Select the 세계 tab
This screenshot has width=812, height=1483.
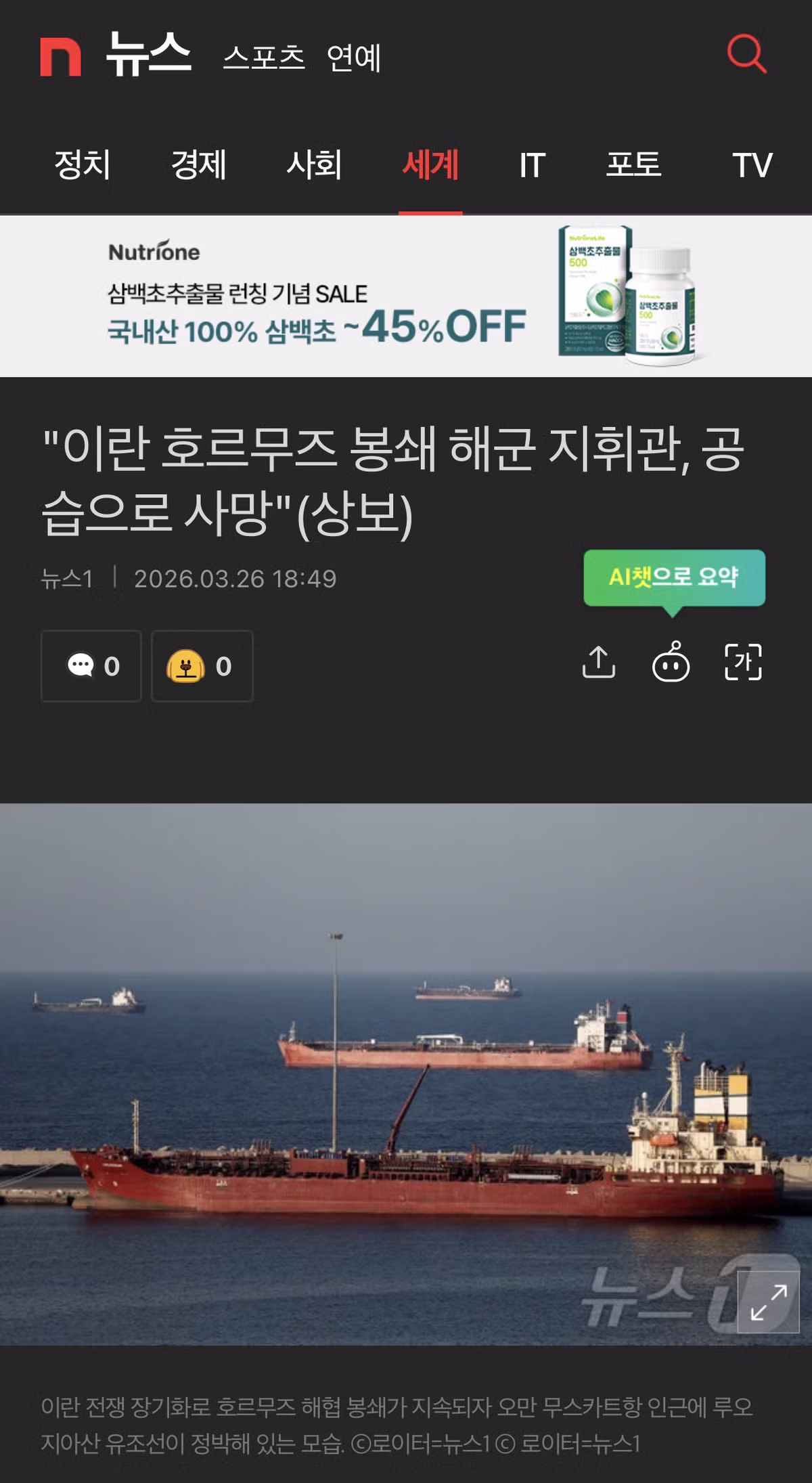(x=430, y=164)
